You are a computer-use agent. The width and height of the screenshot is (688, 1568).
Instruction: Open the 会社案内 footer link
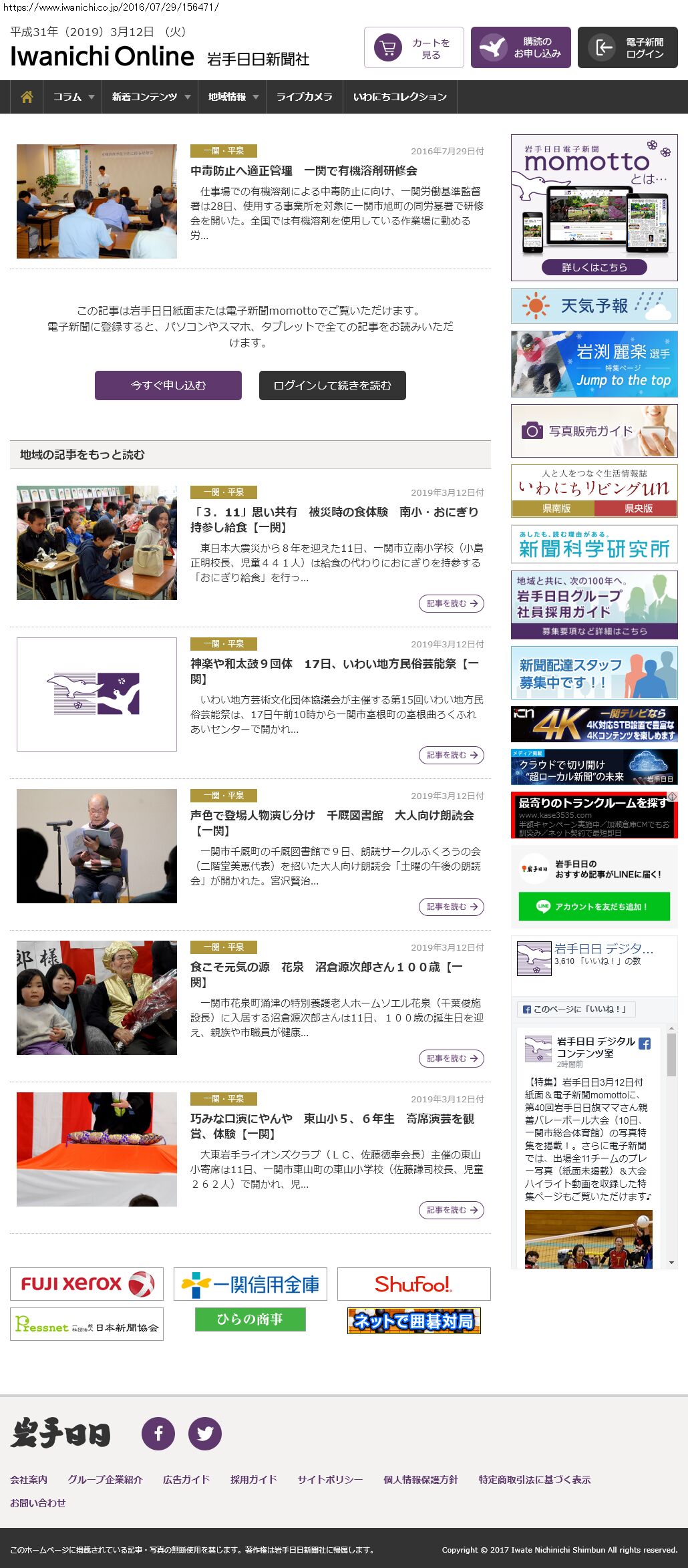click(x=29, y=1479)
